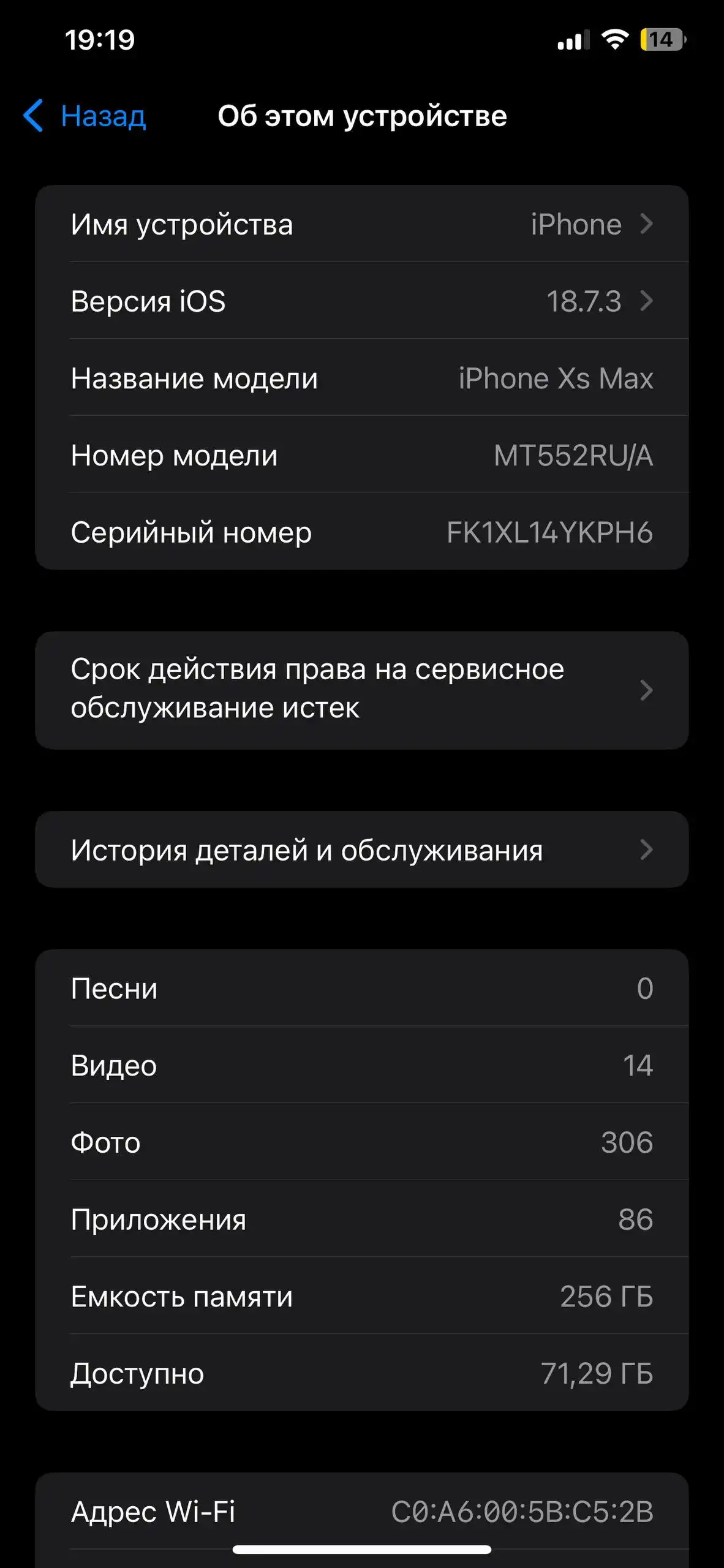Select the Серийный номер value FK1XL14YKPH6
724x1568 pixels.
pos(548,532)
